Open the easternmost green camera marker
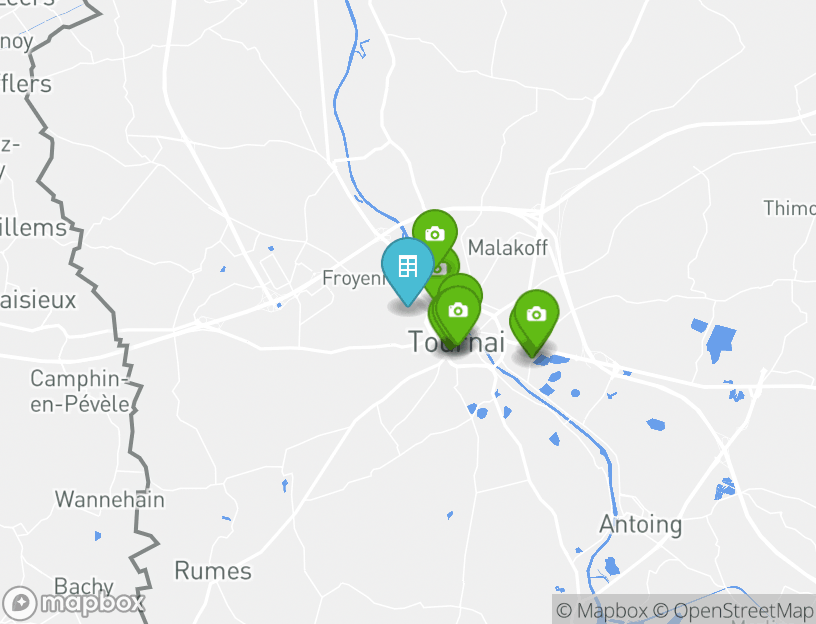The image size is (816, 624). [536, 314]
